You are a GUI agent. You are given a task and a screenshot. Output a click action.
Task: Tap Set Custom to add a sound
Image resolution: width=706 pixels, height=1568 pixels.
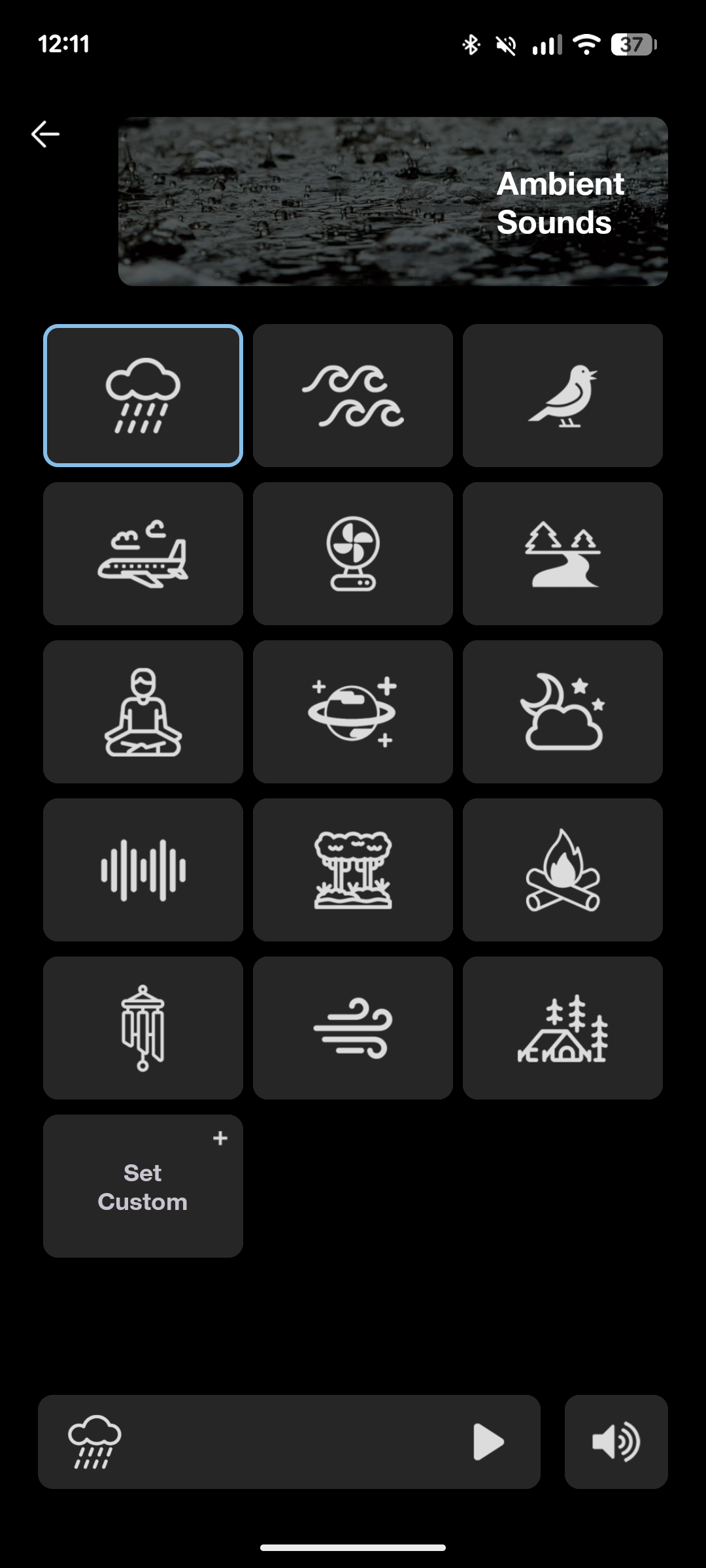tap(143, 1186)
